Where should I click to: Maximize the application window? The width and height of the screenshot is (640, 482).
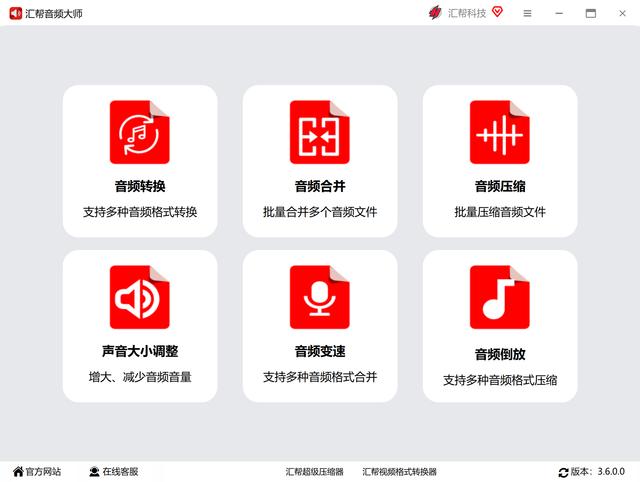pos(590,13)
